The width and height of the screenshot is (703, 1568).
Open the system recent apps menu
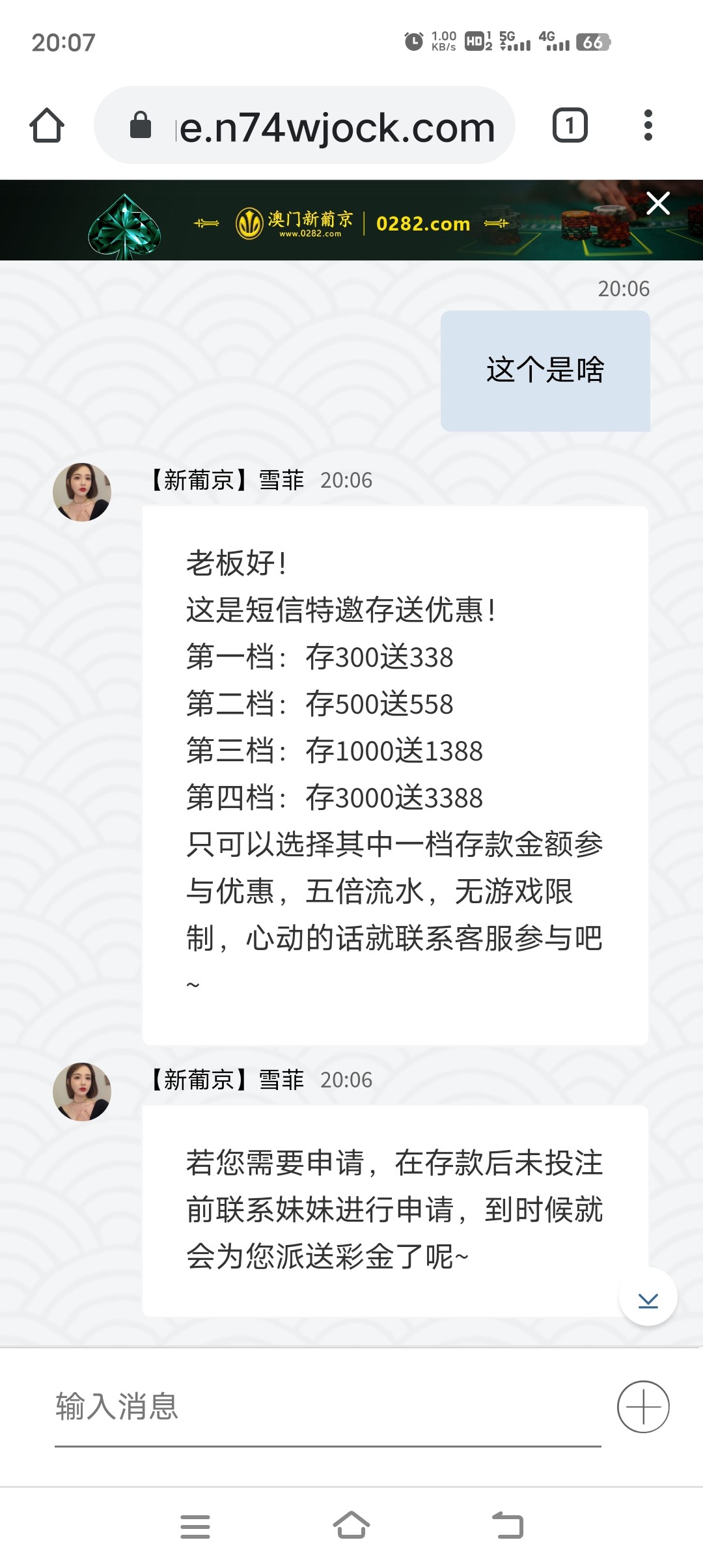click(195, 1526)
